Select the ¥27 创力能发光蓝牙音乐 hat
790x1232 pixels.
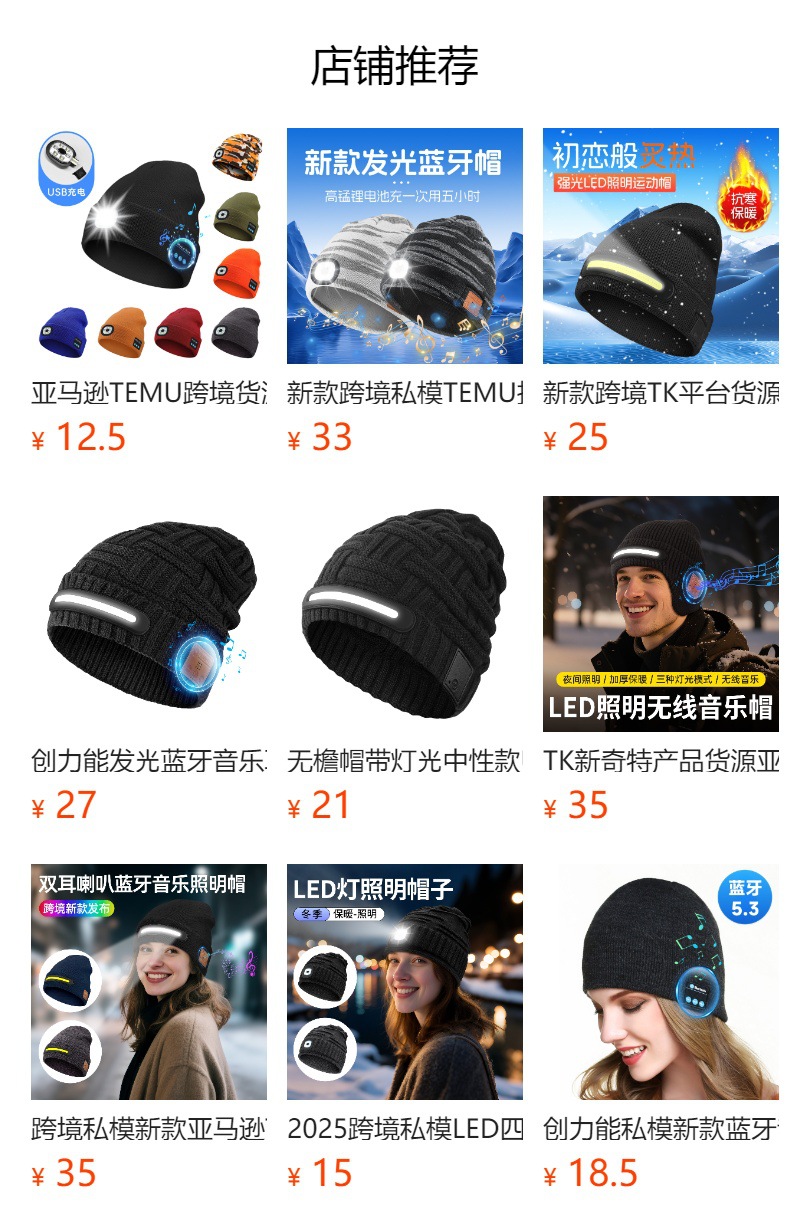[149, 614]
